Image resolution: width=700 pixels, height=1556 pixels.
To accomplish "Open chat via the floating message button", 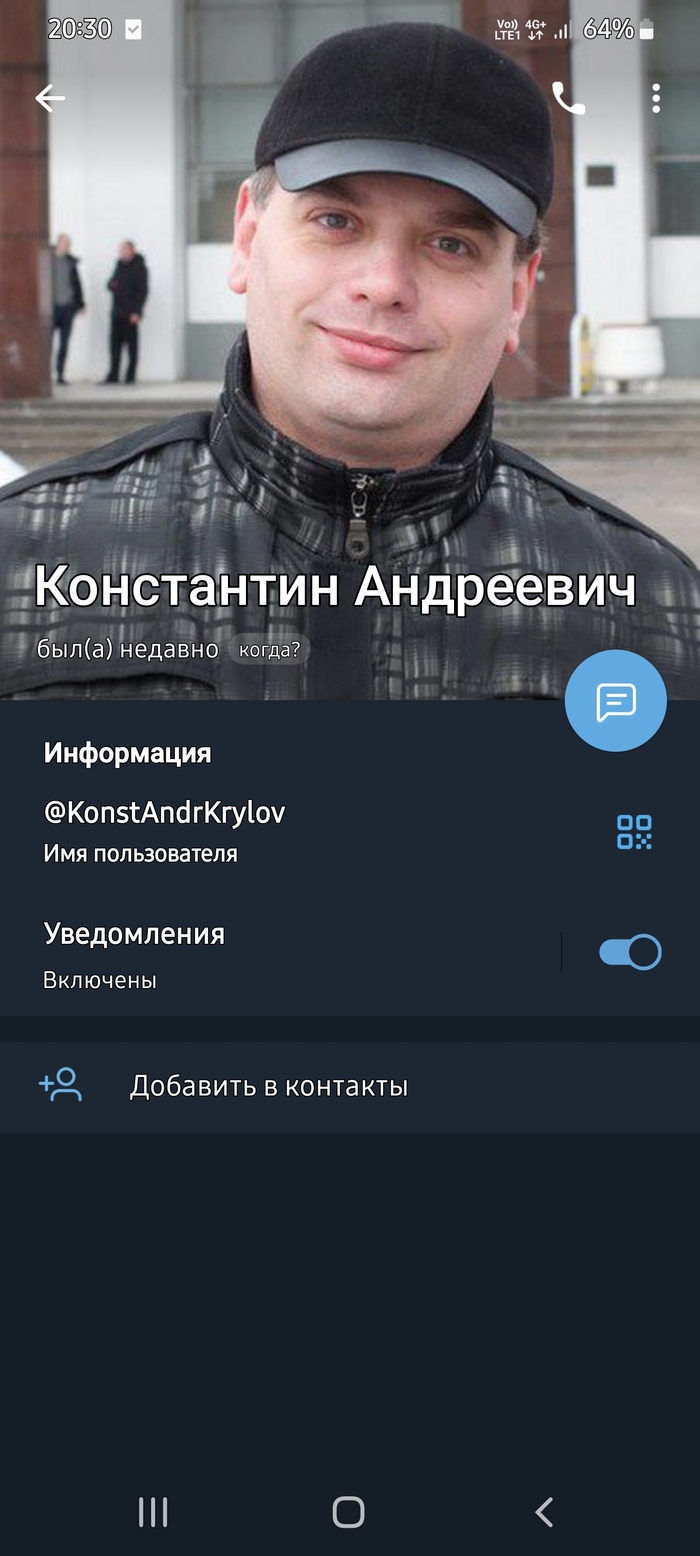I will point(615,701).
